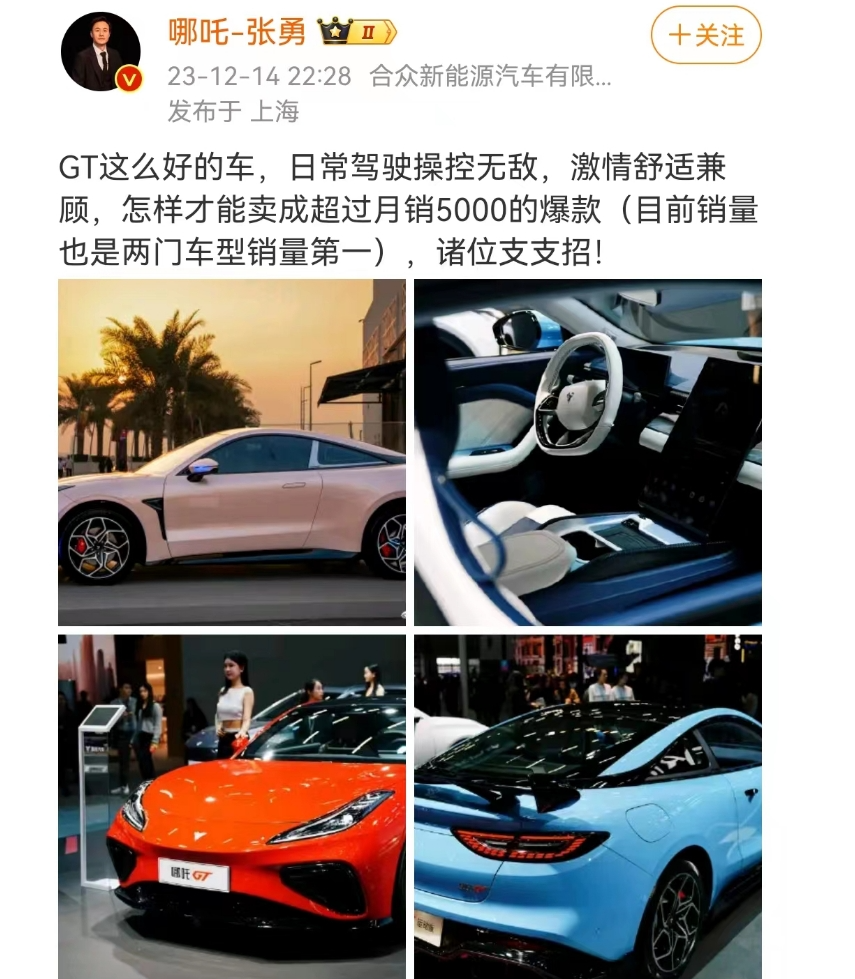Open 哪吒-张勇's profile avatar
This screenshot has width=855, height=979.
point(100,52)
